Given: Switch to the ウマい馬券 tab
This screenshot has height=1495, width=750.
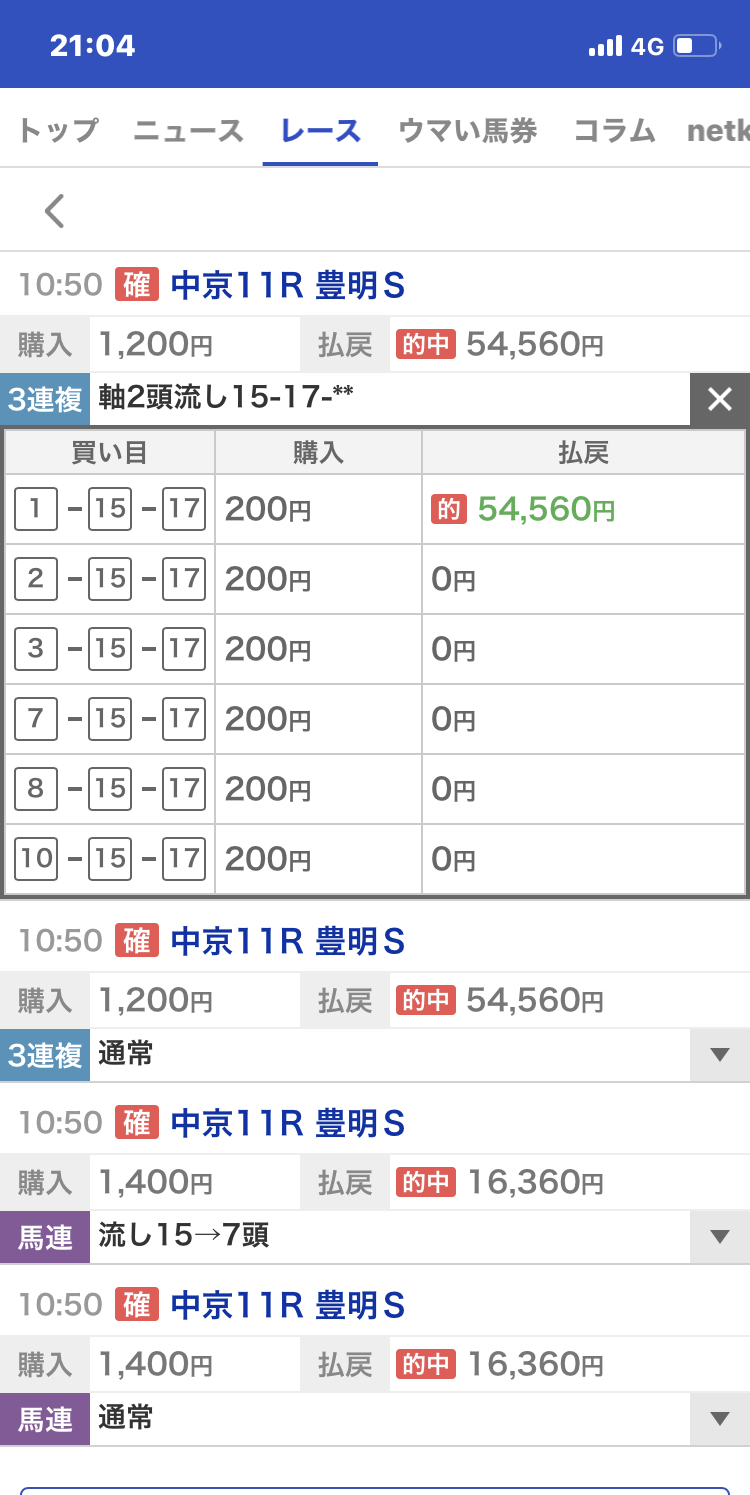Looking at the screenshot, I should tap(467, 131).
